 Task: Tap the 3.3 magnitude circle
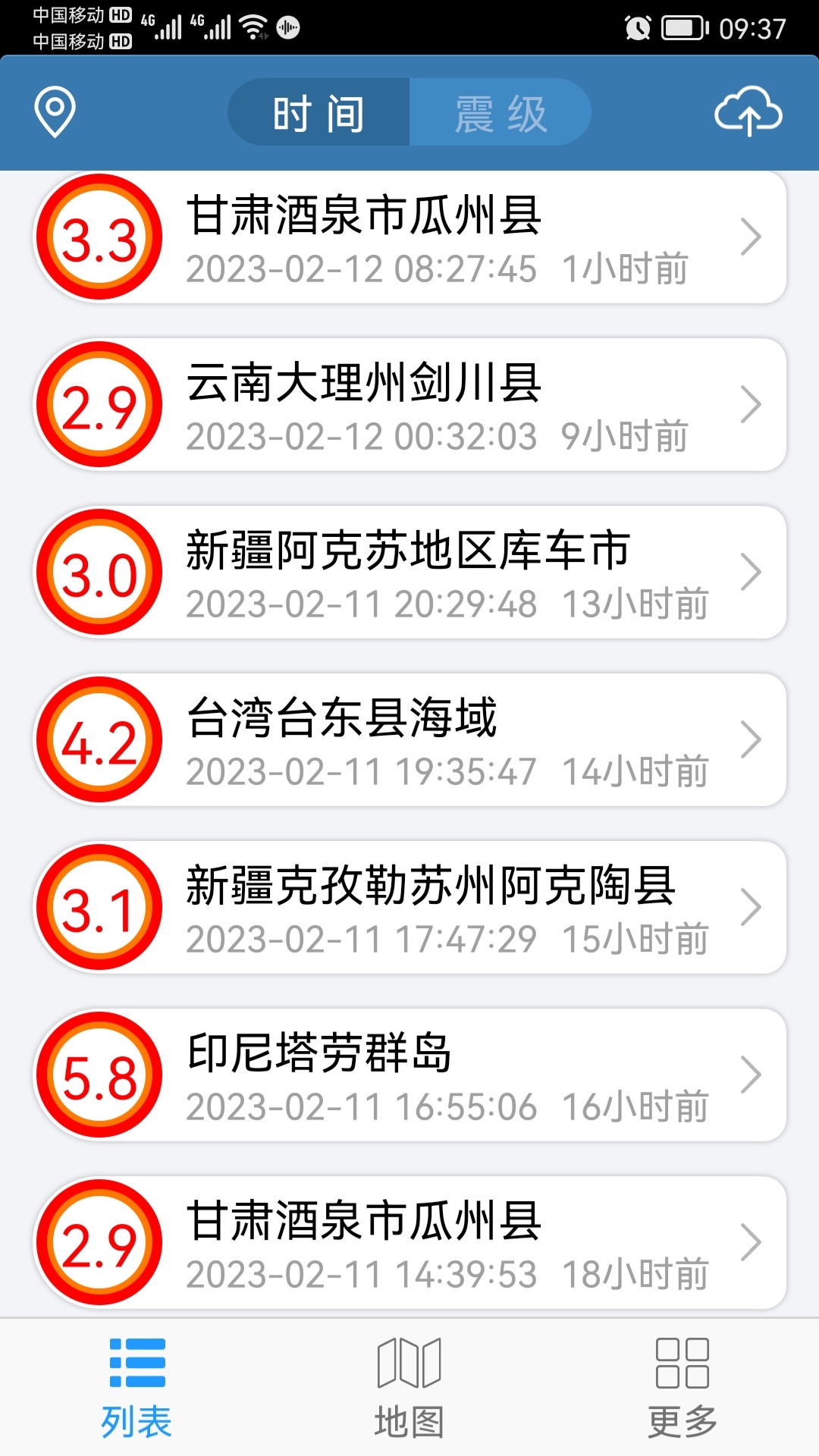pyautogui.click(x=99, y=236)
